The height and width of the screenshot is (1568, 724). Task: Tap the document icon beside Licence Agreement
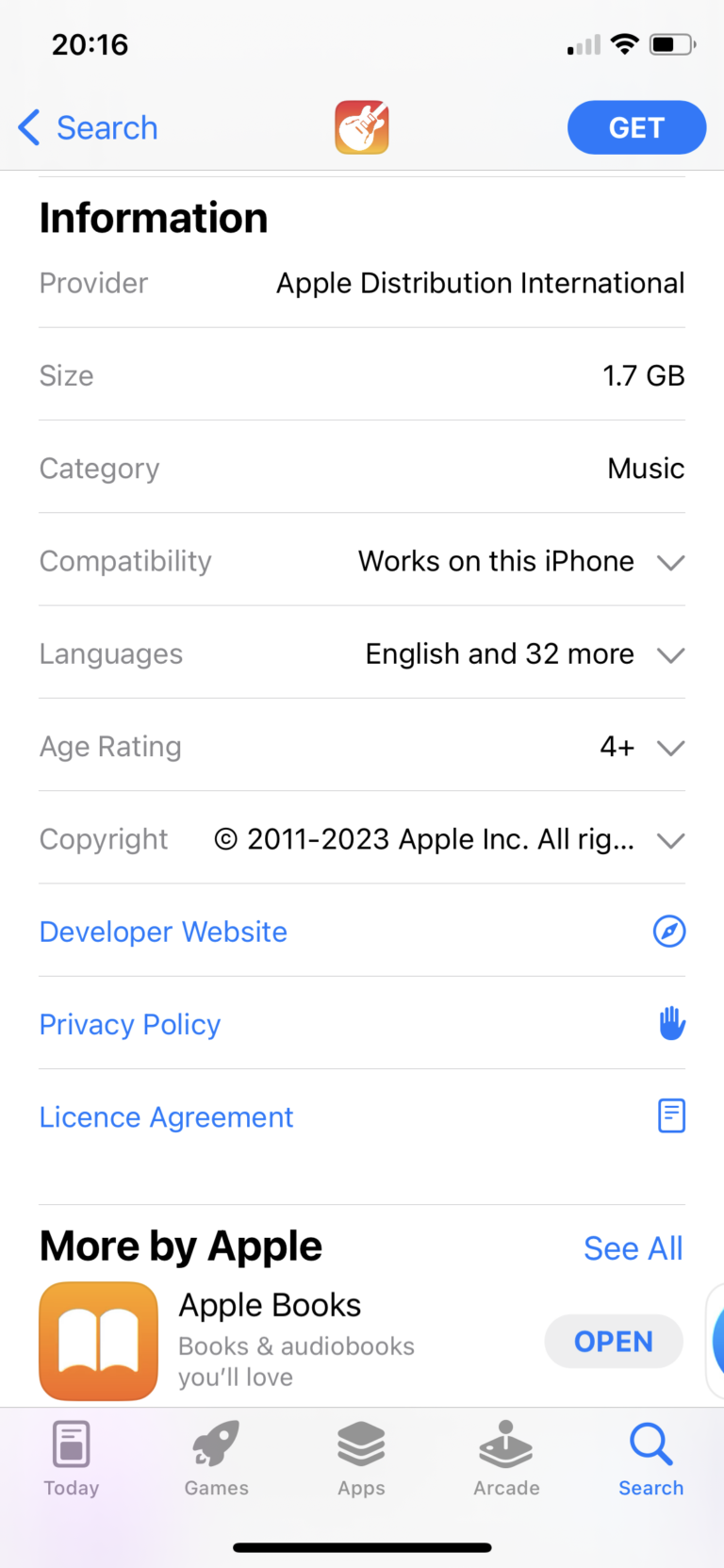(x=670, y=1115)
